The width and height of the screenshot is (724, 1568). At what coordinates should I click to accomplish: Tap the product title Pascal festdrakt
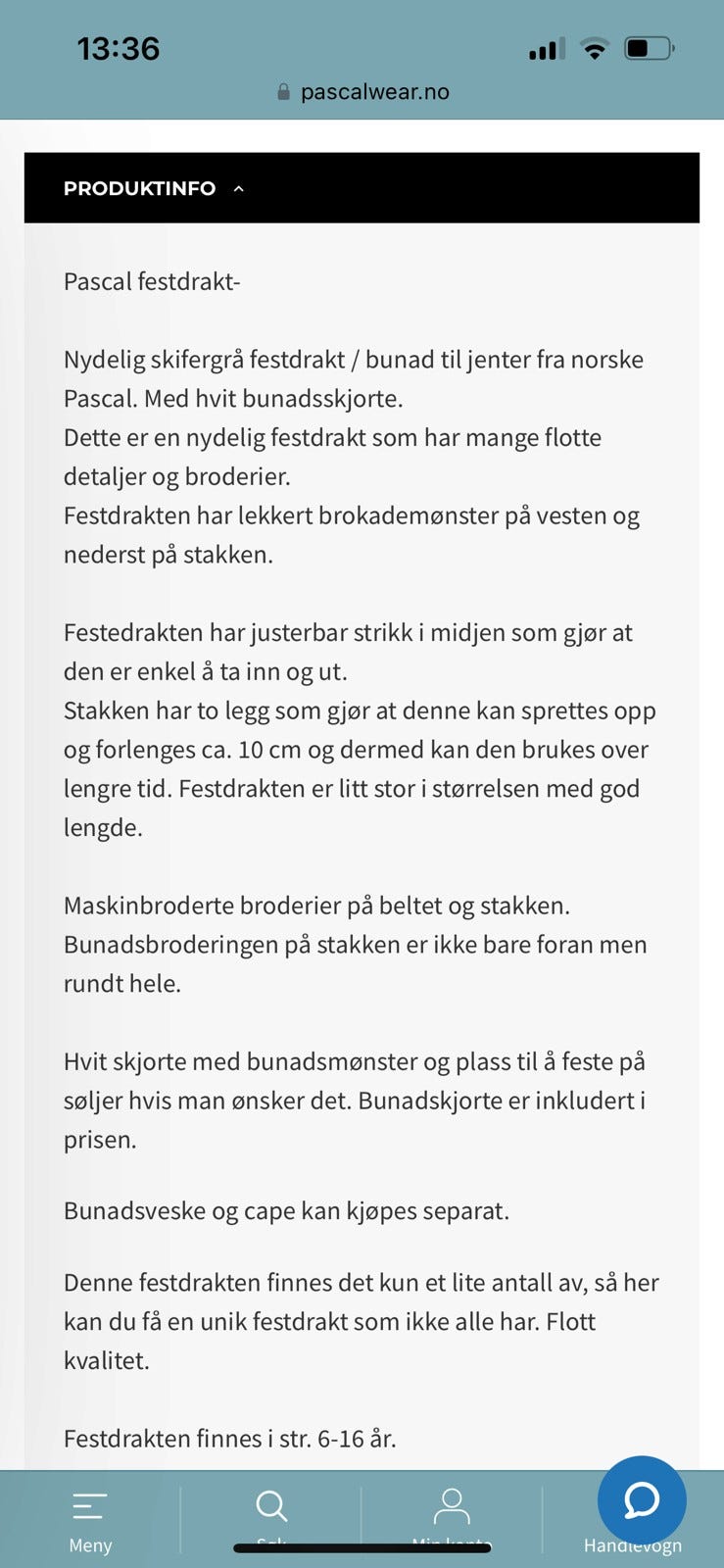pos(152,281)
